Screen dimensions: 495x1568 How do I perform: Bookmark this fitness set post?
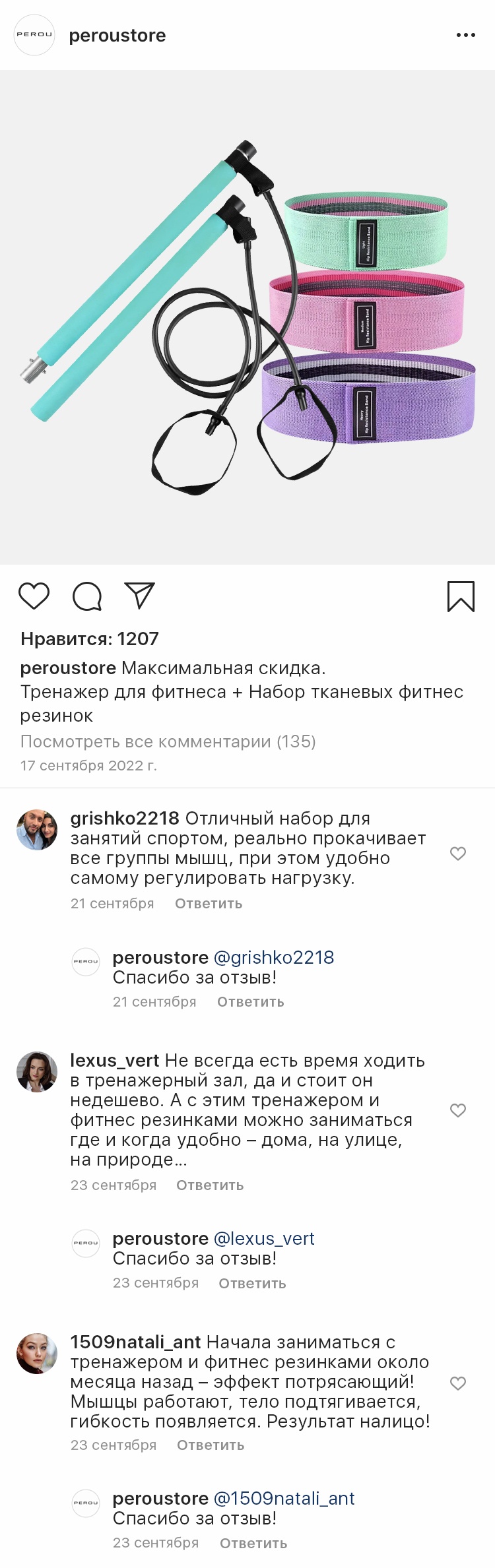click(461, 596)
